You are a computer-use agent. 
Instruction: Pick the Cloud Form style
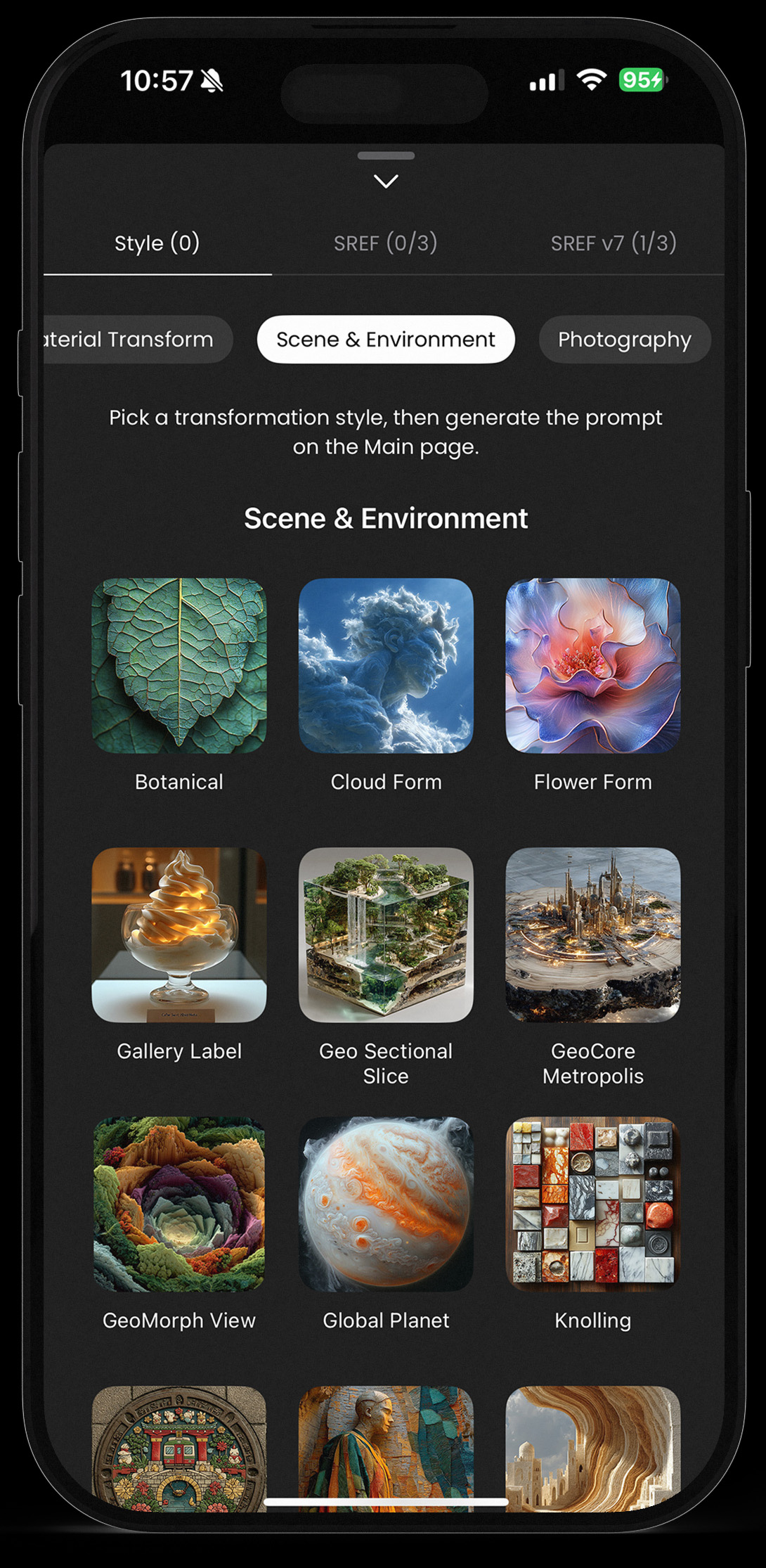pyautogui.click(x=386, y=666)
